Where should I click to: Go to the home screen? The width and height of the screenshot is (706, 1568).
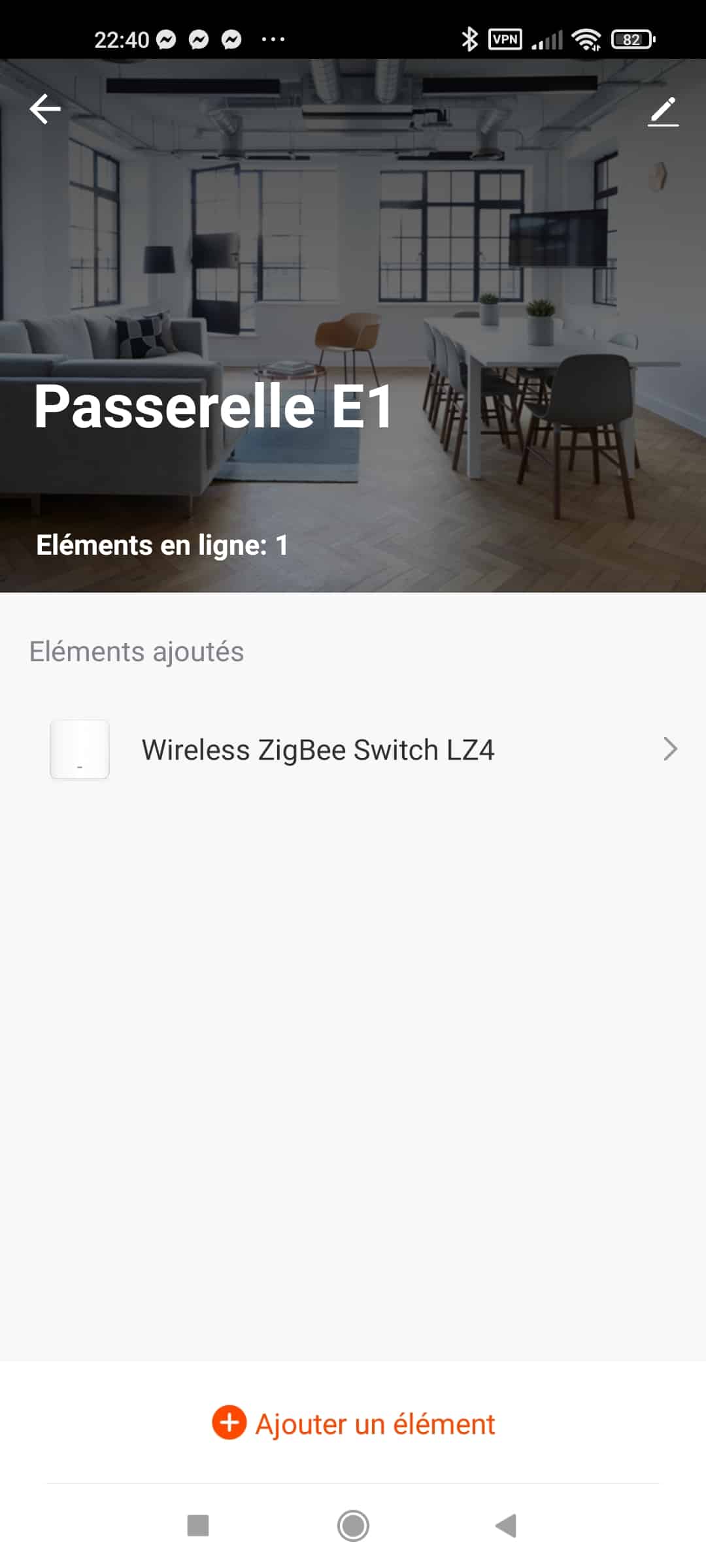[x=353, y=1526]
